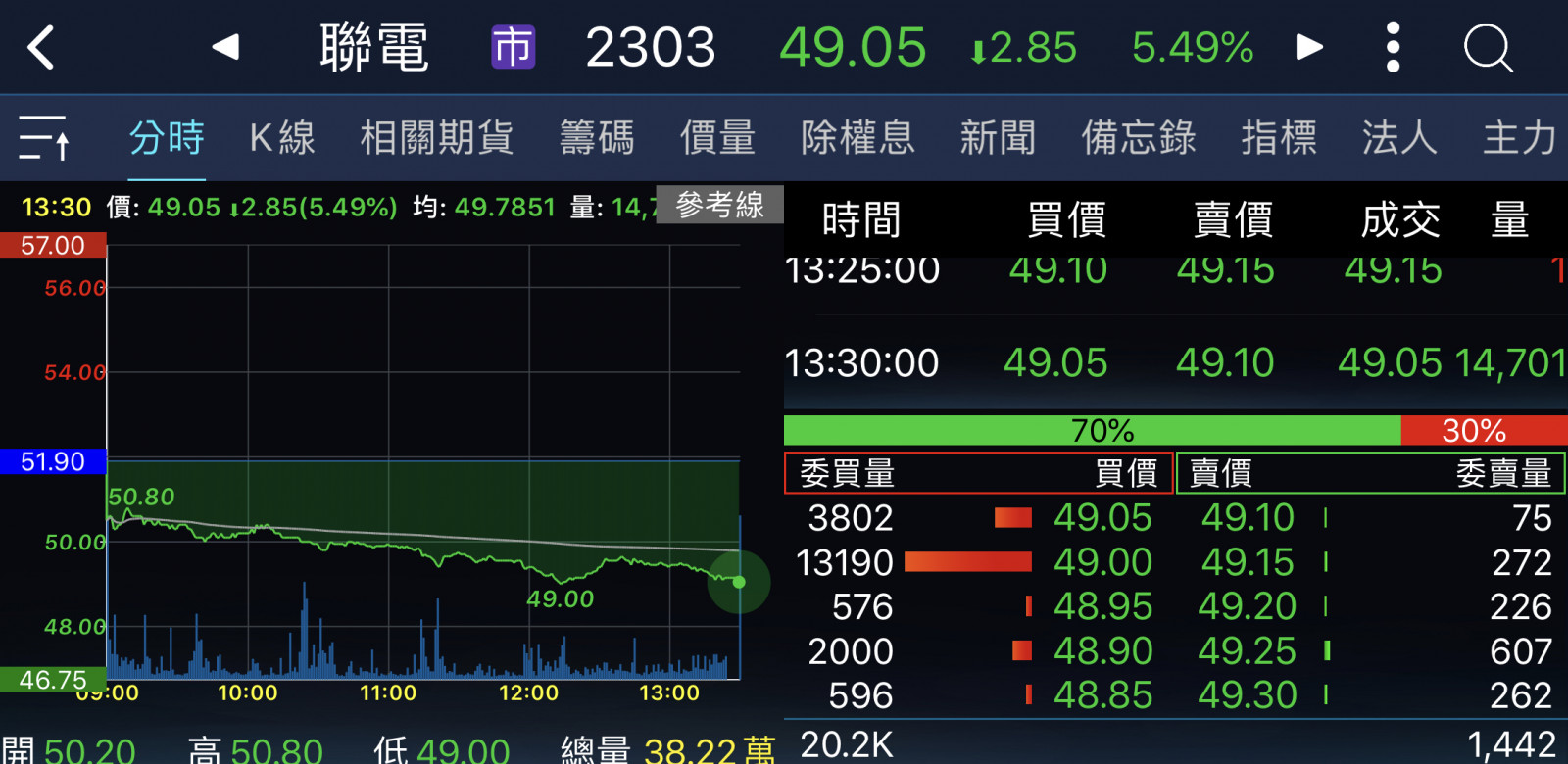Open the 新聞 tab
Screen dimensions: 1568x764
tap(998, 137)
